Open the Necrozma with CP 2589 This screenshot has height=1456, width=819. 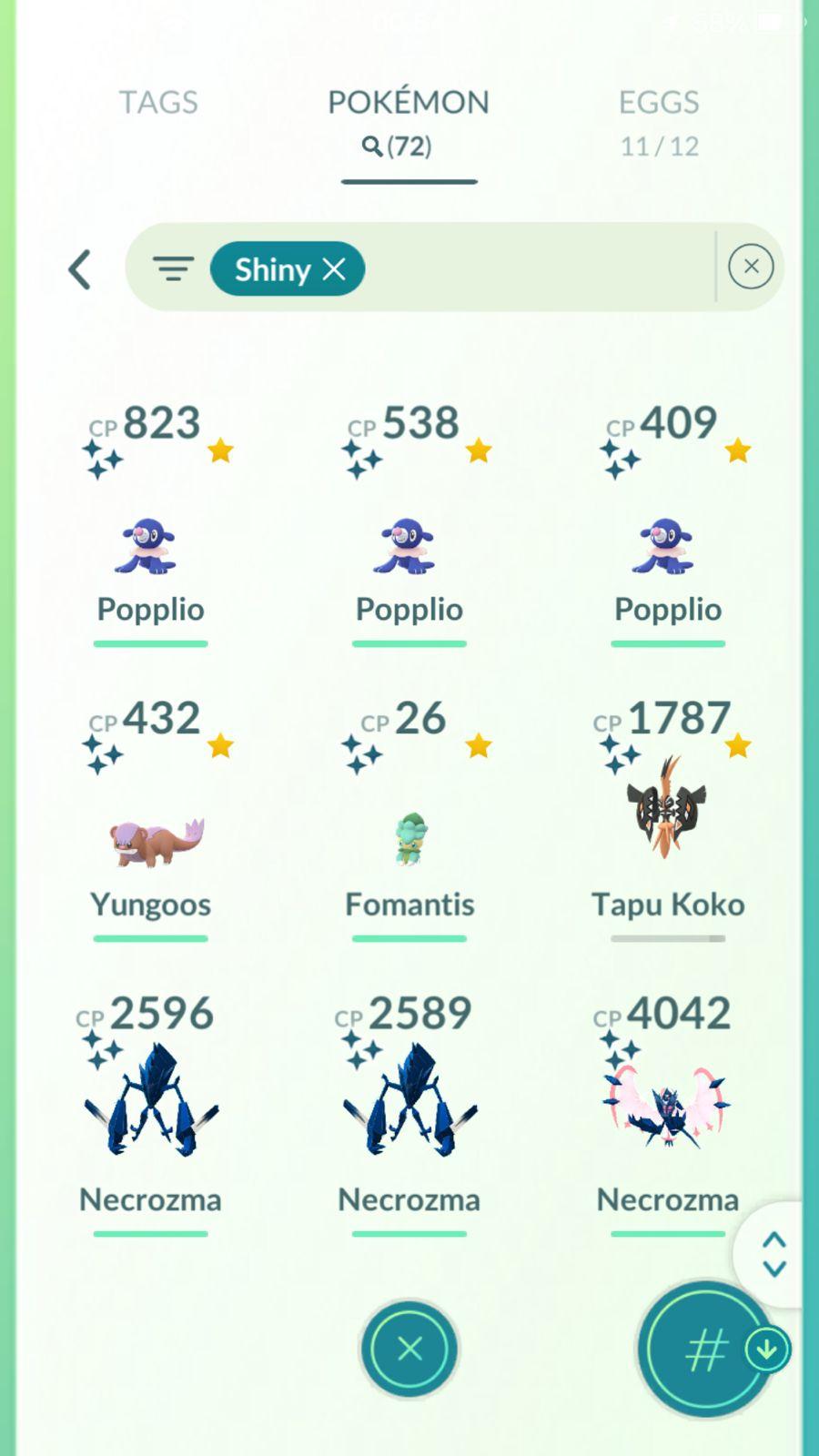[x=409, y=1103]
